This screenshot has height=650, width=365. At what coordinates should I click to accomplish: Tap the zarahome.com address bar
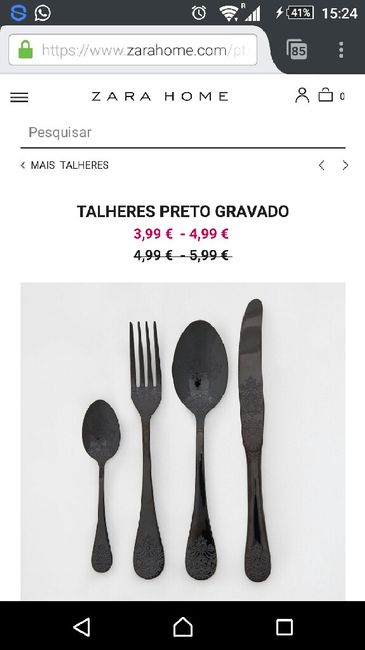pyautogui.click(x=133, y=50)
